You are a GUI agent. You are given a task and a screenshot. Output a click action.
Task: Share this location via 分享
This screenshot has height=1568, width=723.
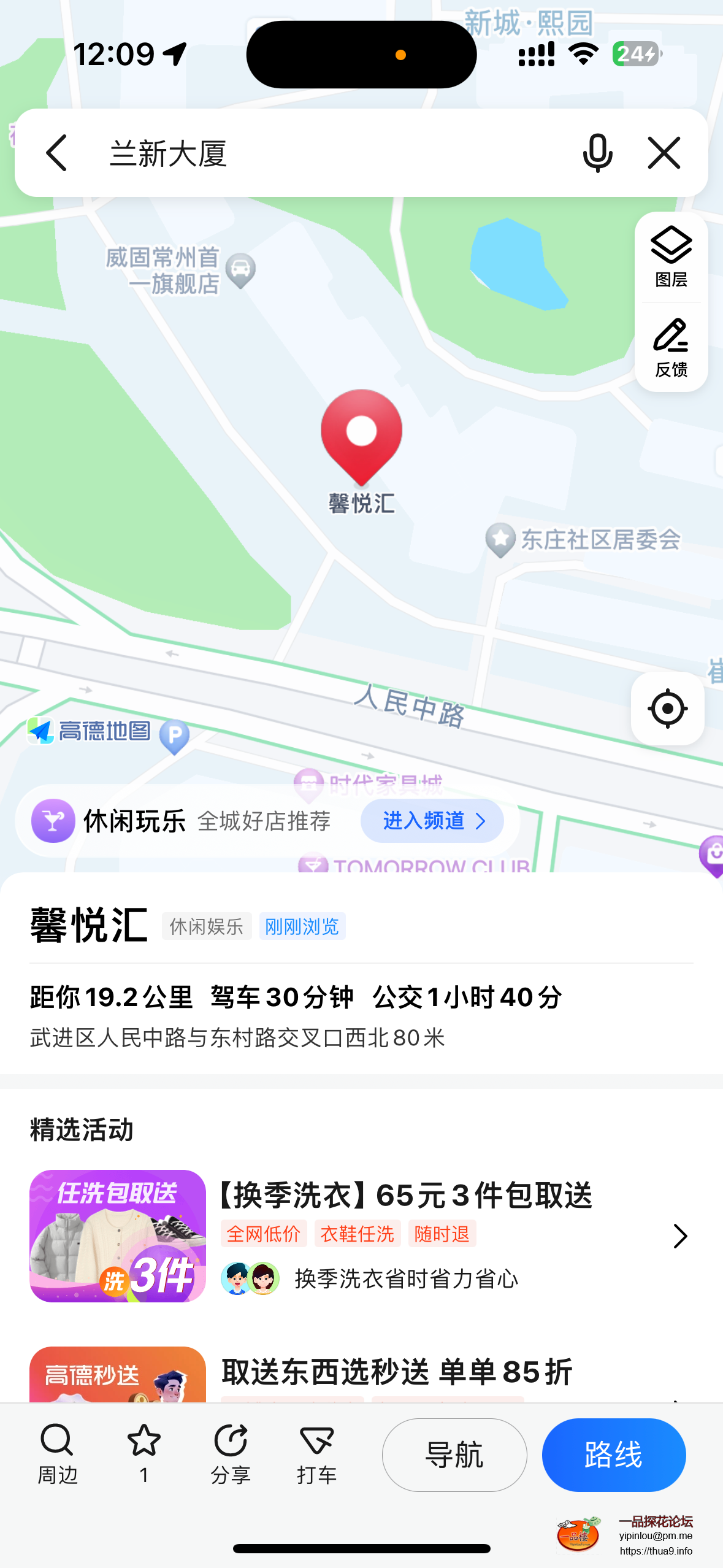230,1454
